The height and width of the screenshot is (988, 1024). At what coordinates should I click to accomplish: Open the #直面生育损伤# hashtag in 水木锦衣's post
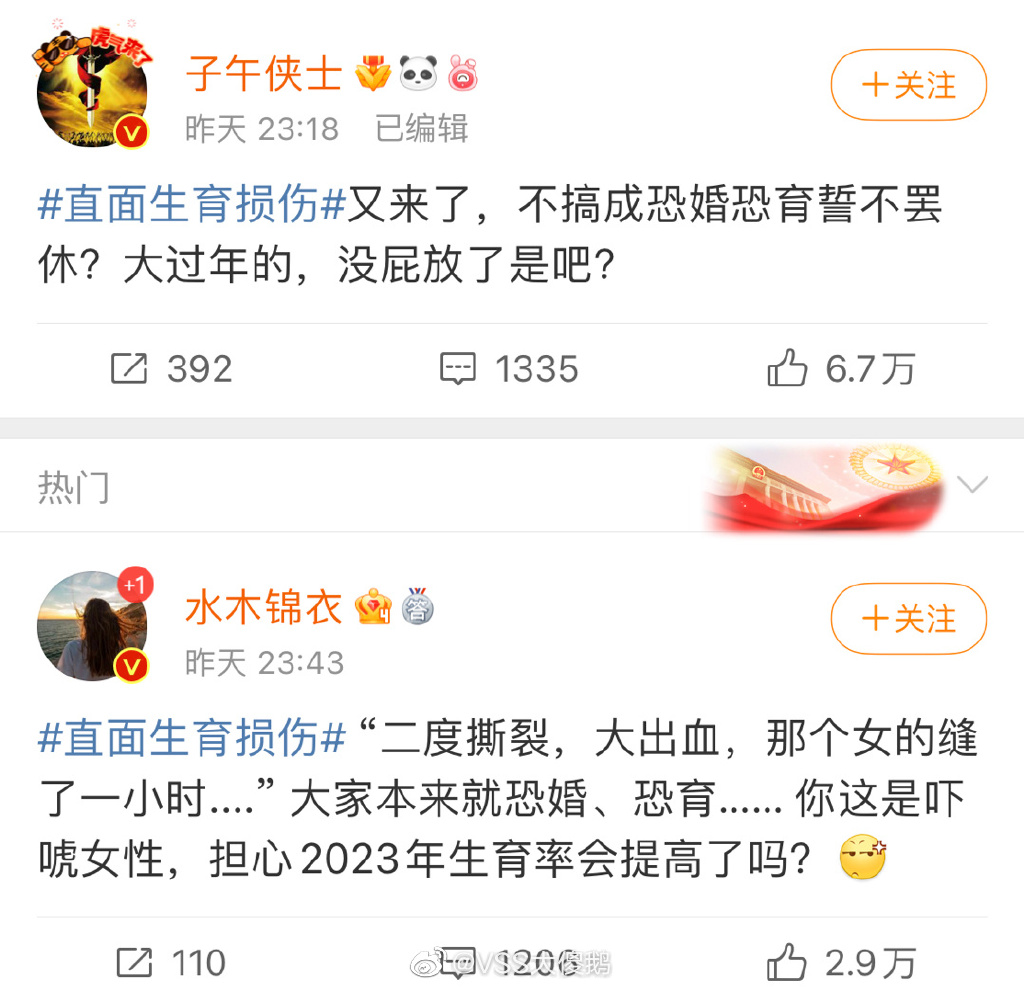(192, 741)
